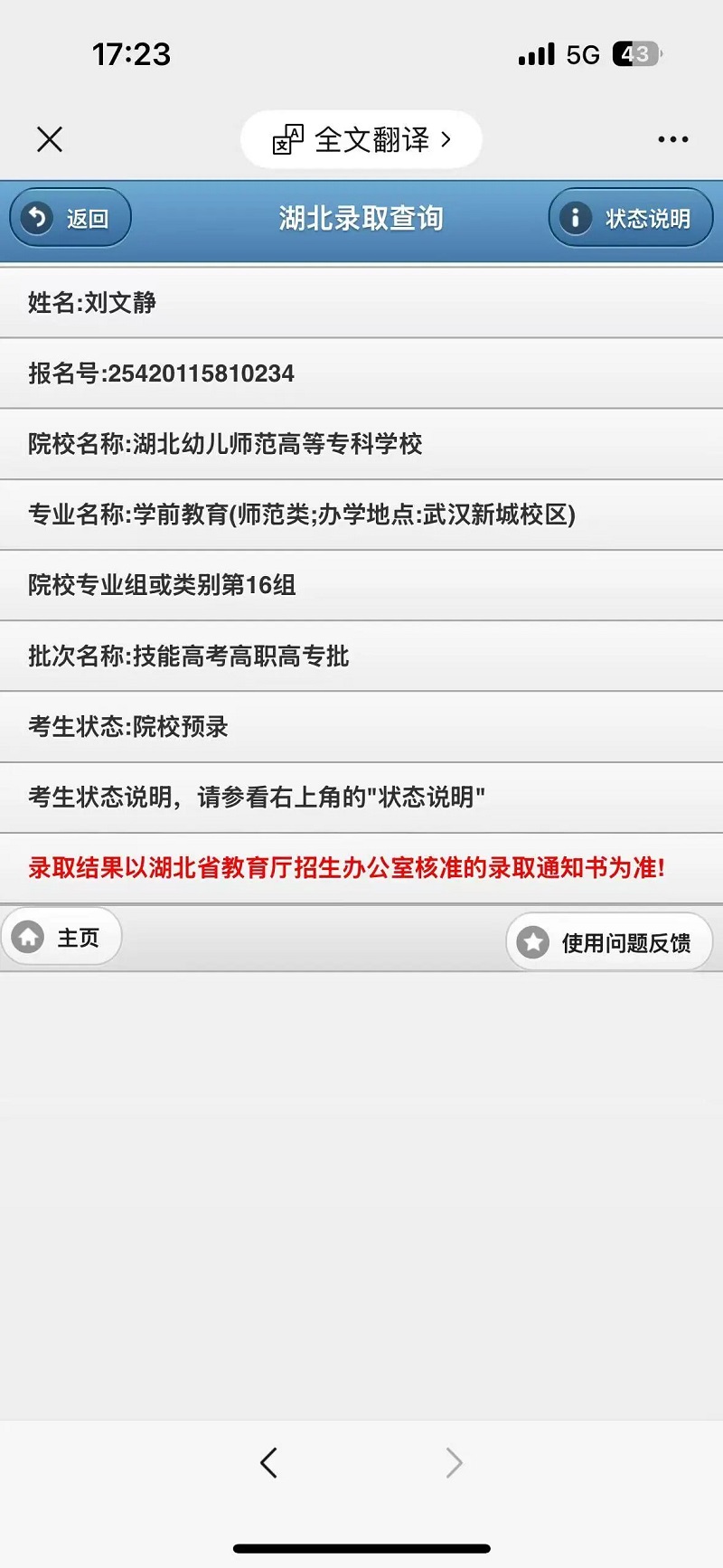Open 使用问题反馈 feedback

(608, 942)
